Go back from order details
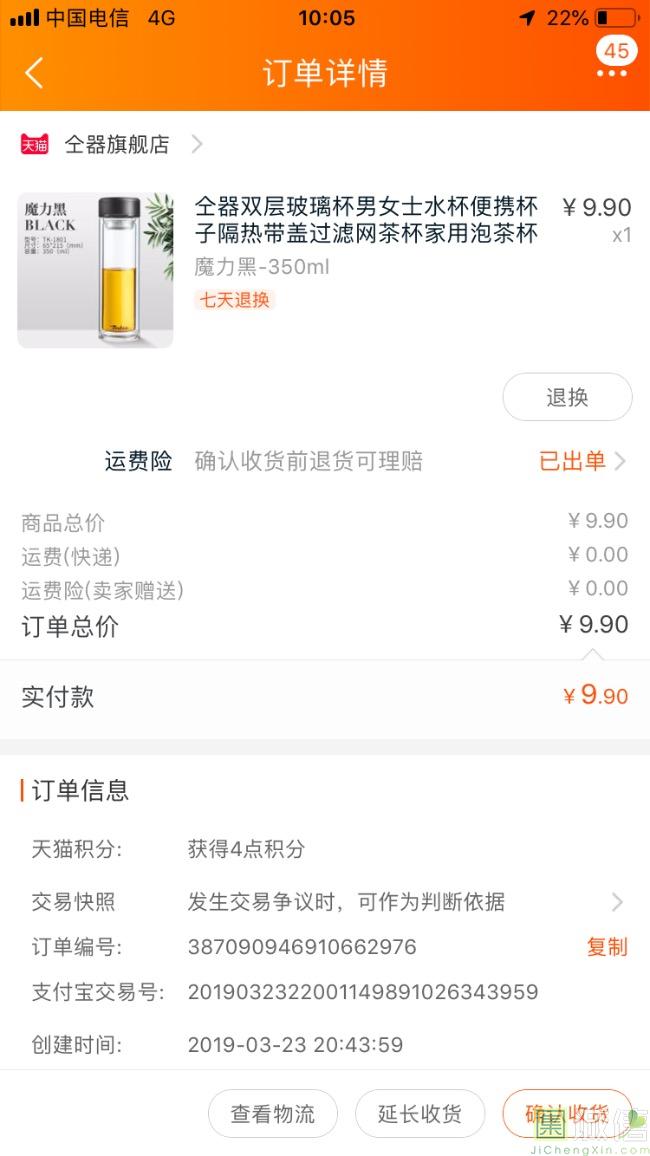The width and height of the screenshot is (650, 1156). [35, 73]
